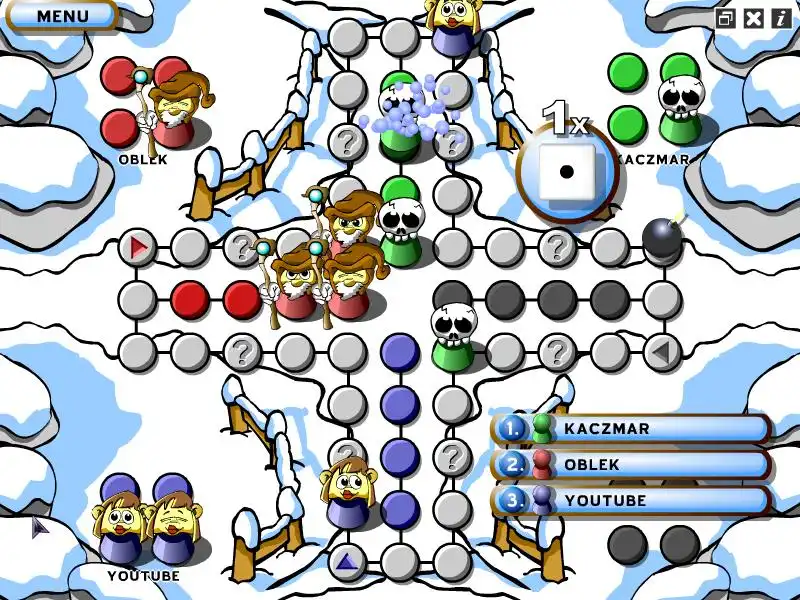Close the game window
Image resolution: width=800 pixels, height=600 pixels.
pos(754,18)
